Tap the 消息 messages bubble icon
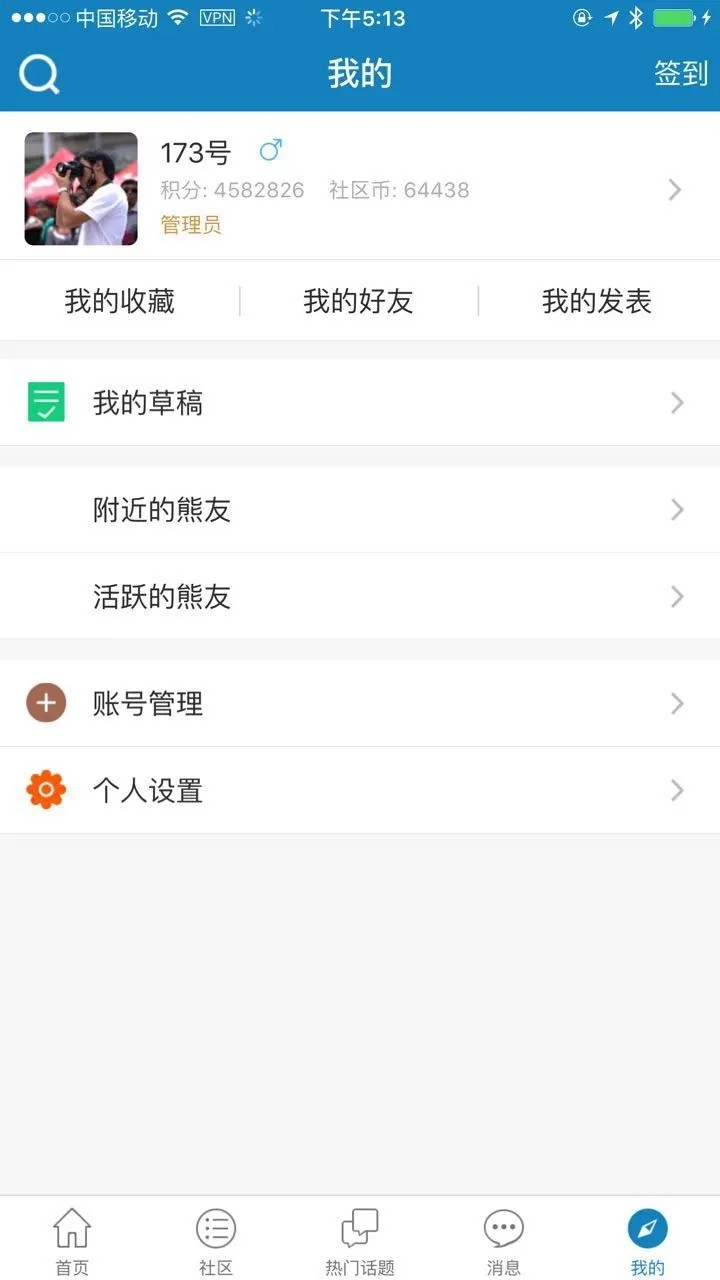 503,1225
